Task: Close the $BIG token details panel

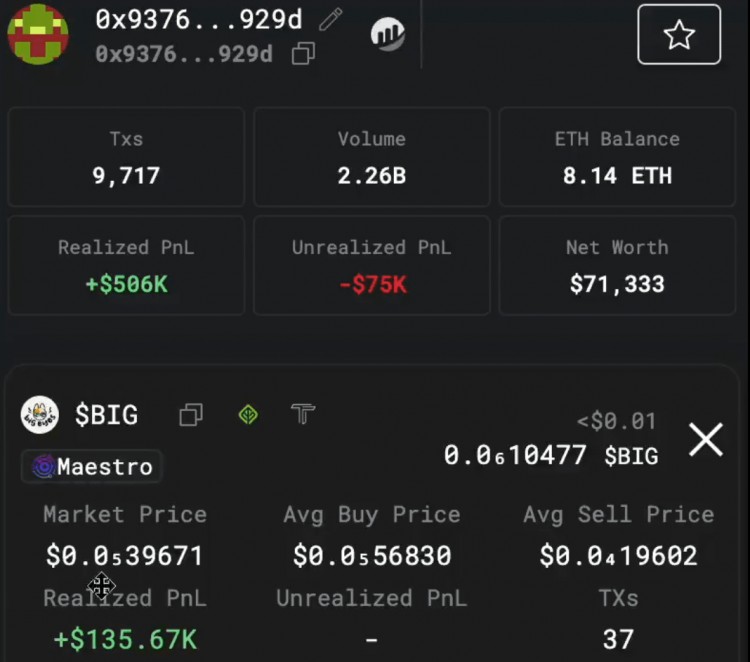Action: [706, 439]
